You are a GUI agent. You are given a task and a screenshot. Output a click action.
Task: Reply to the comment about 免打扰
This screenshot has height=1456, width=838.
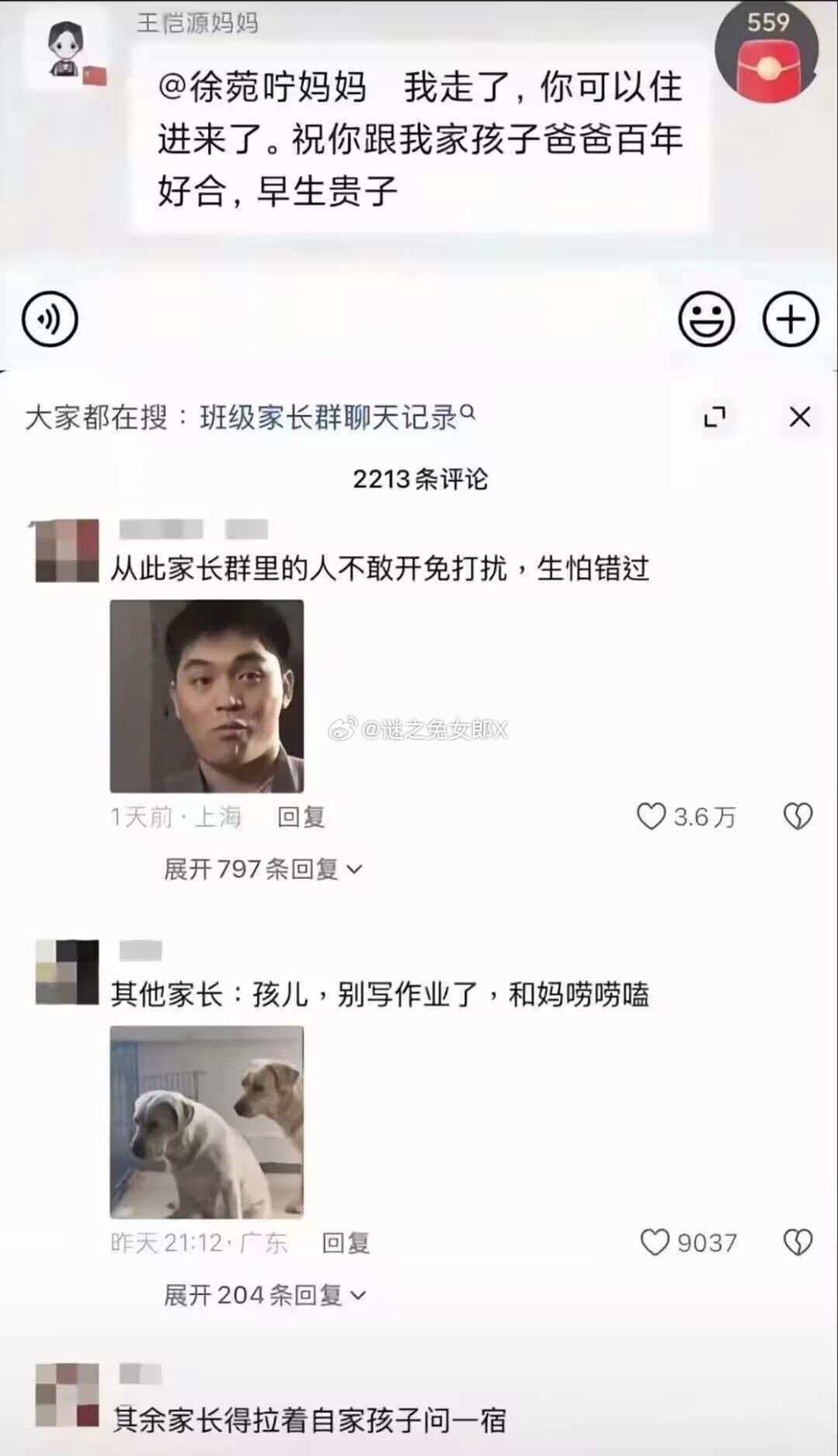[x=301, y=817]
